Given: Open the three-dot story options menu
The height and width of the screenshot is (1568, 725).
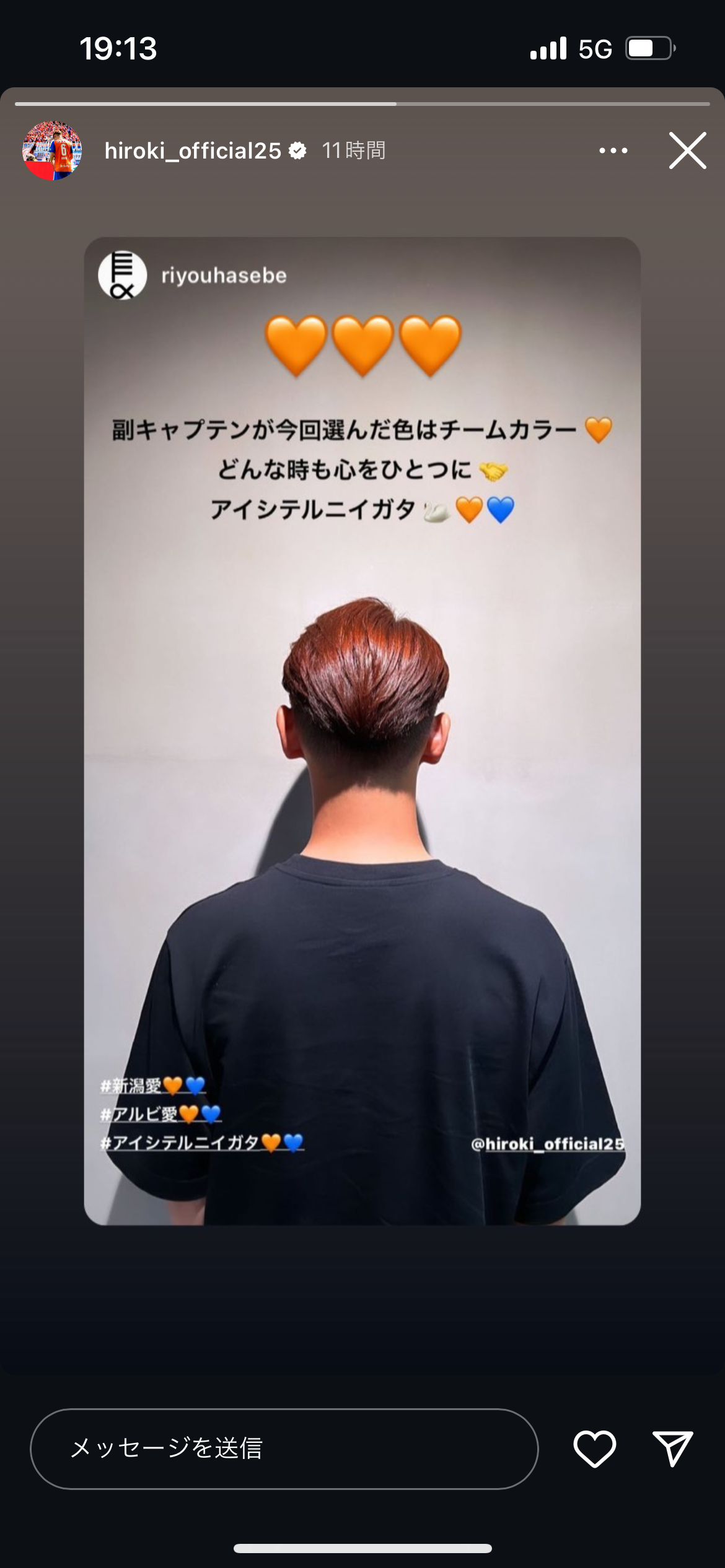Looking at the screenshot, I should coord(613,150).
